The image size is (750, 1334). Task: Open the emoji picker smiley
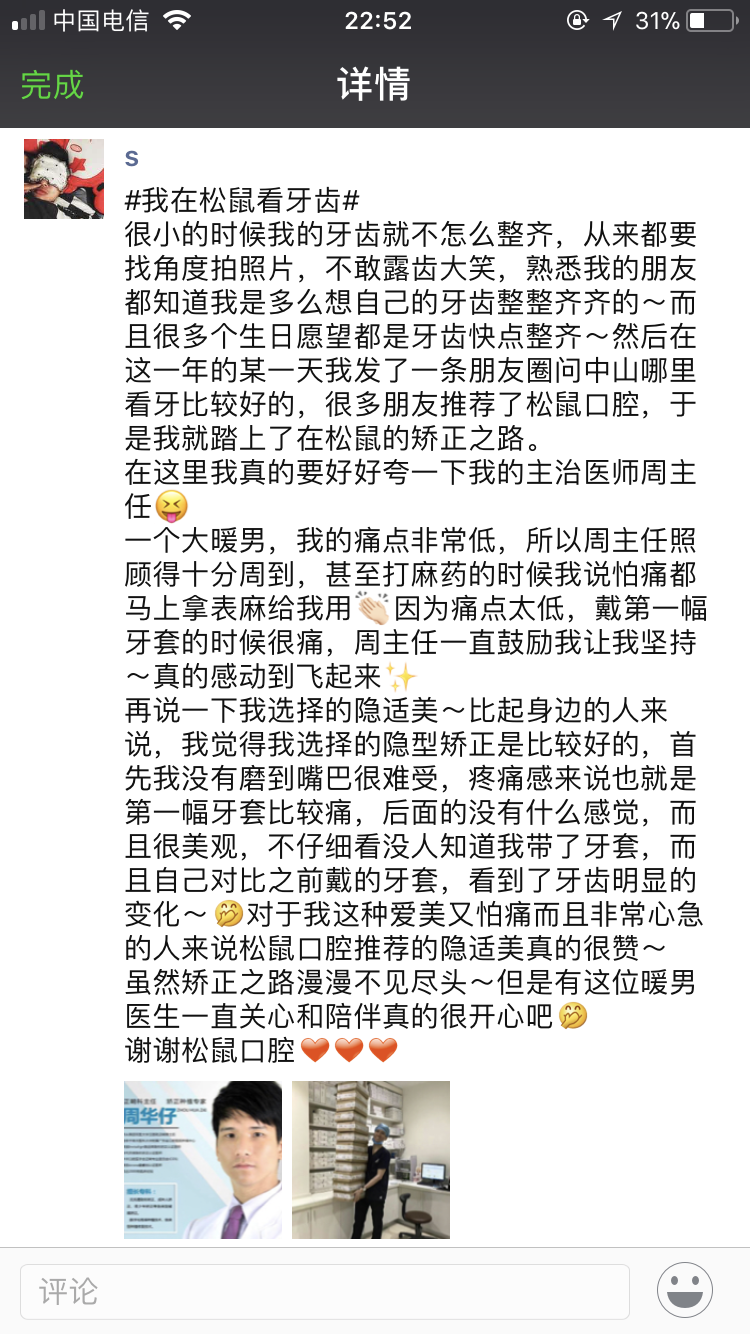pyautogui.click(x=685, y=1290)
